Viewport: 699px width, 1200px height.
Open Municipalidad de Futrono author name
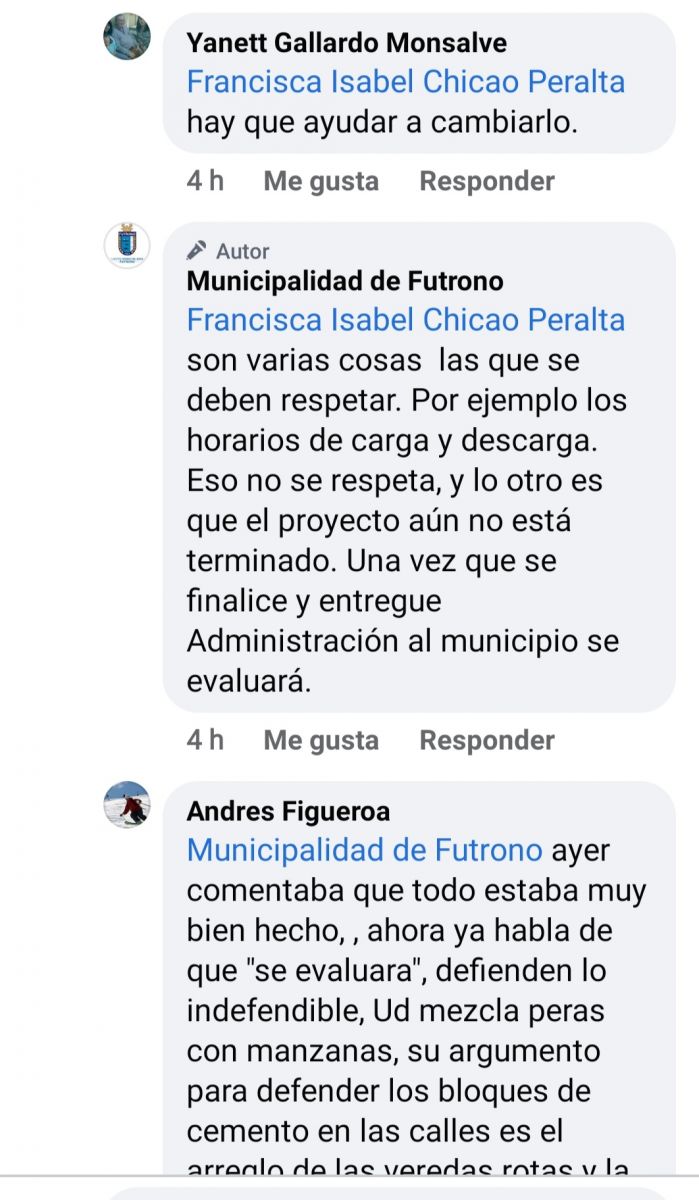[344, 281]
